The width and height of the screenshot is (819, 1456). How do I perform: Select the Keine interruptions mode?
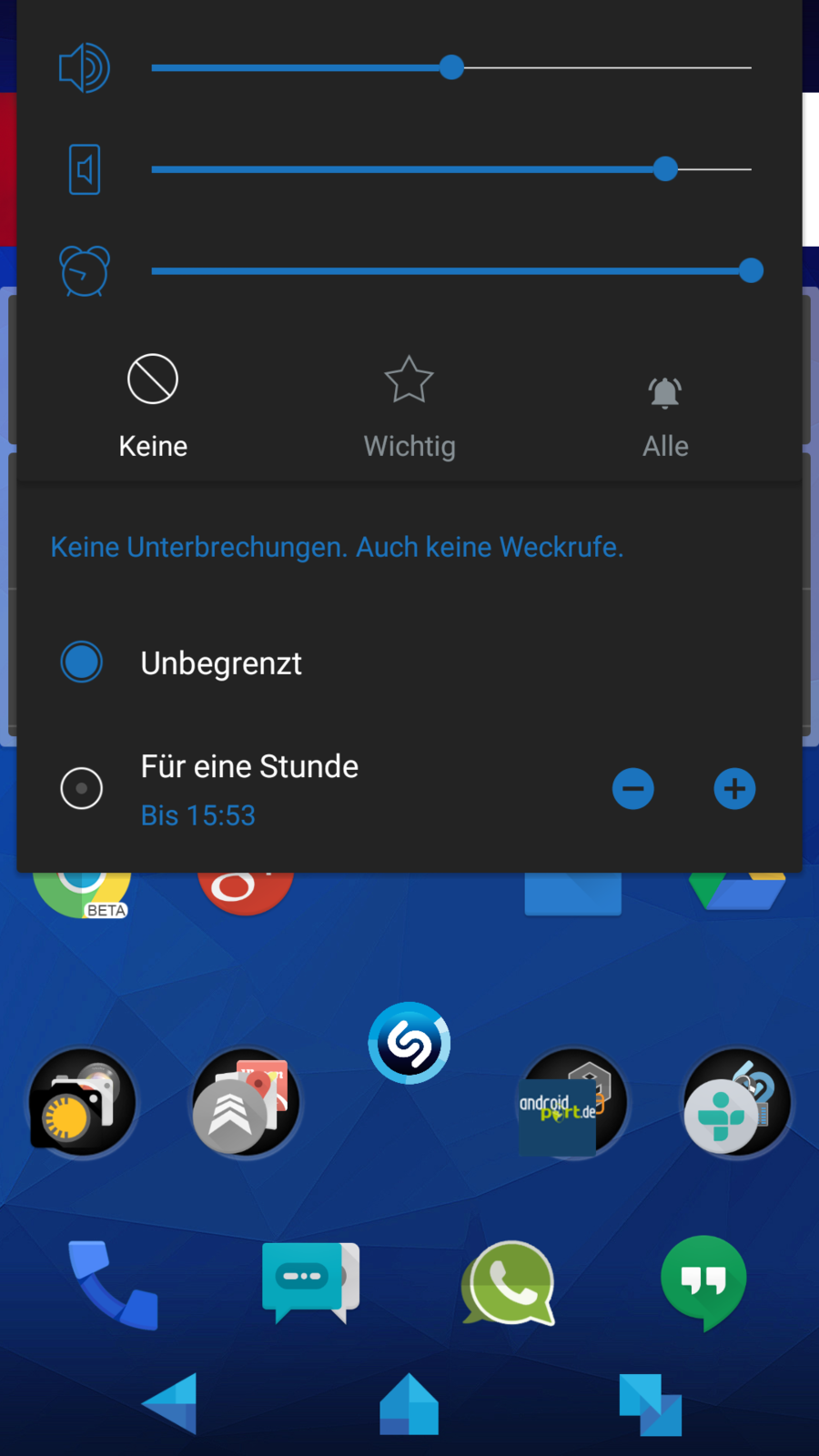tap(153, 405)
